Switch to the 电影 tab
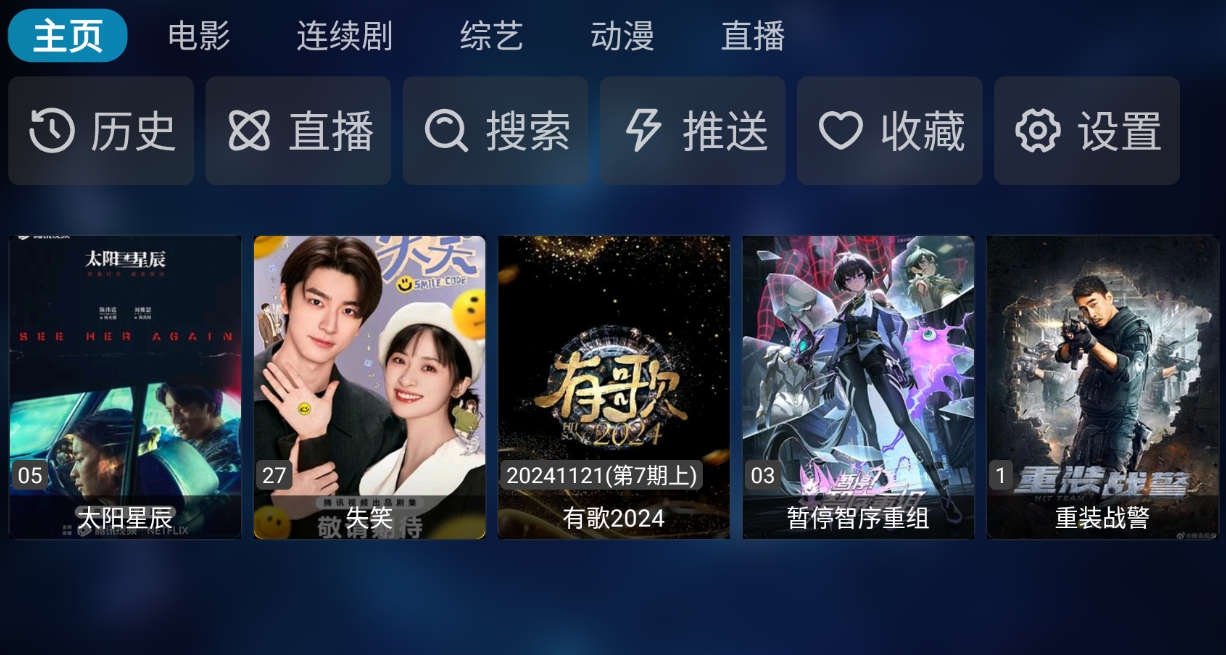The image size is (1226, 655). 199,37
